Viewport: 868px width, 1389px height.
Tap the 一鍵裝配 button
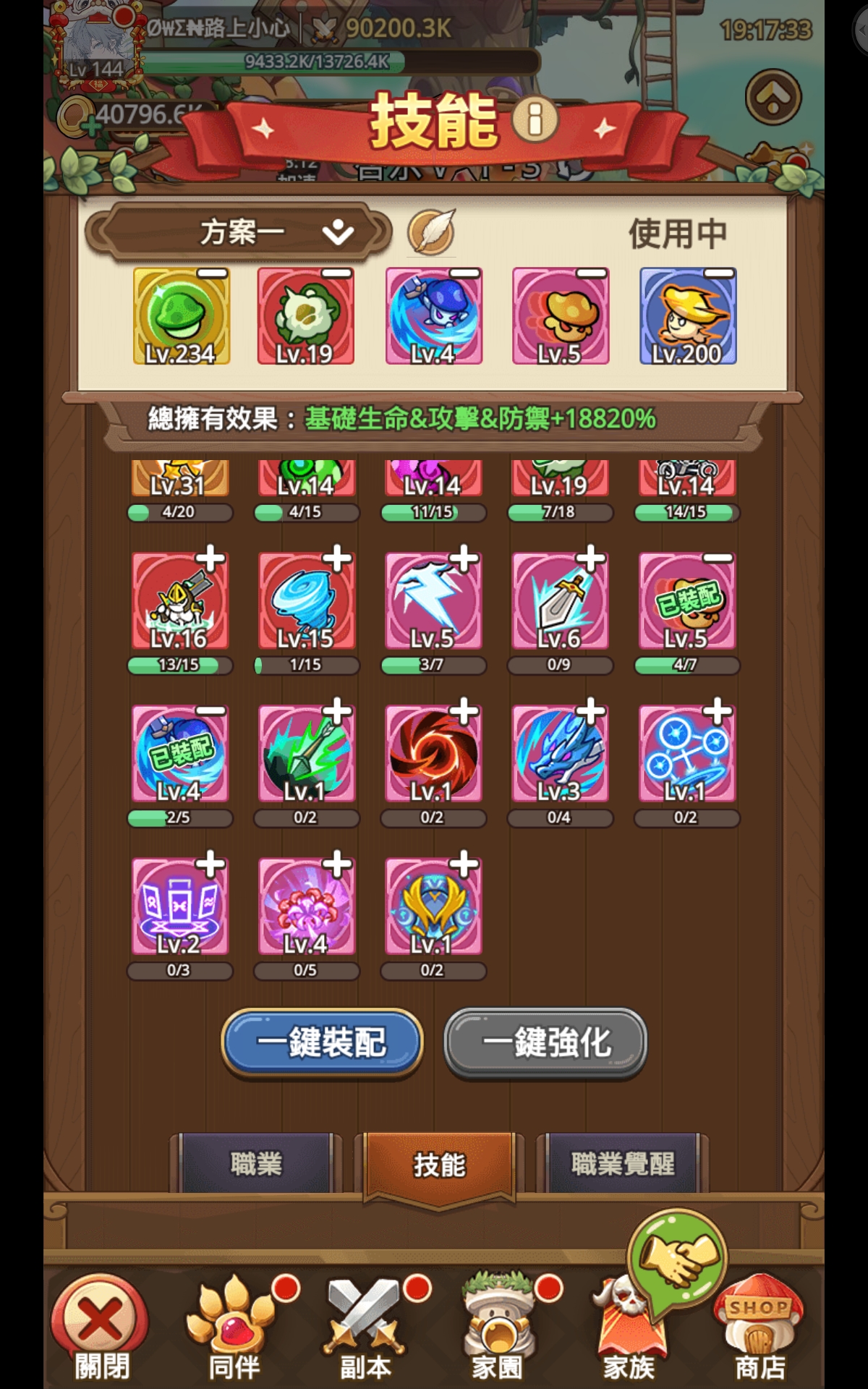coord(322,1042)
